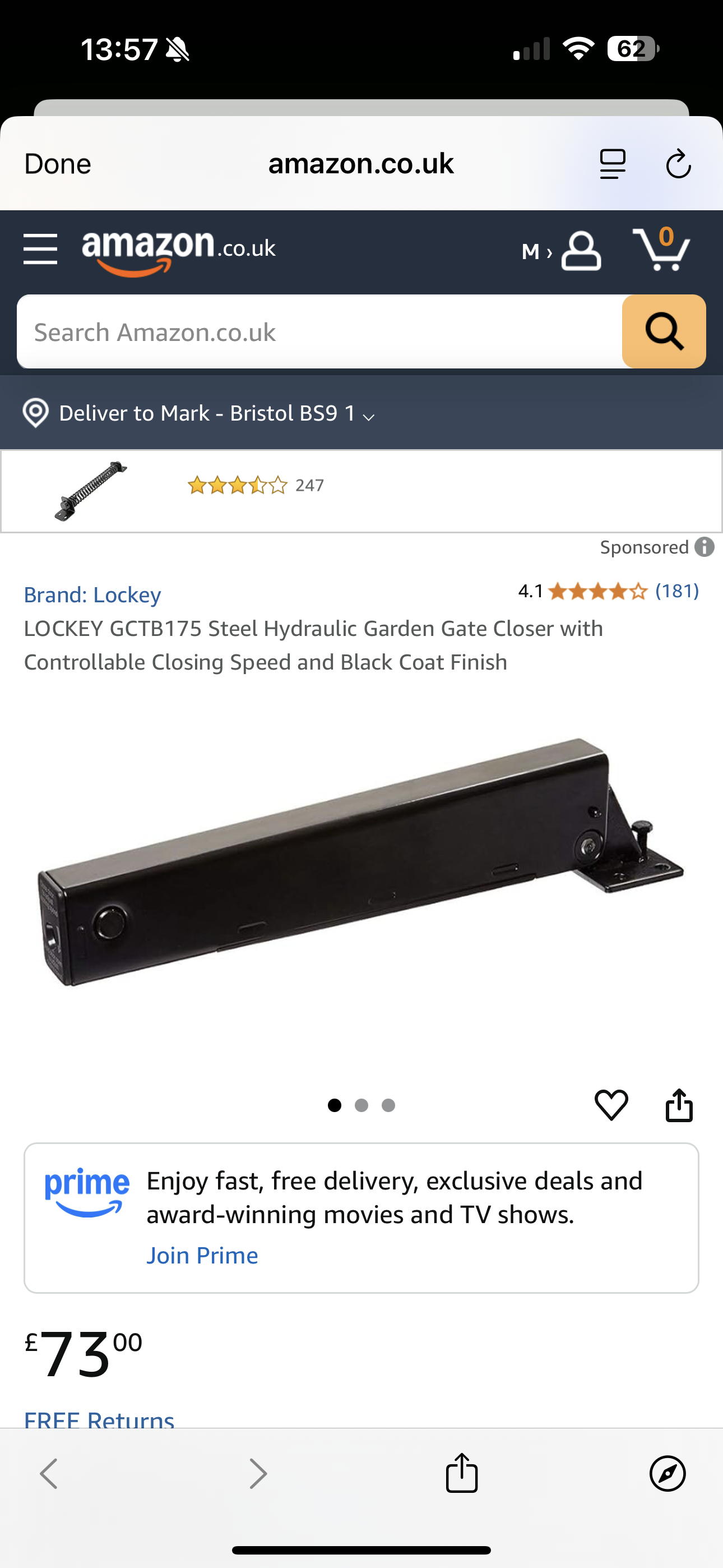The image size is (723, 1568).
Task: View the shopping basket
Action: click(x=661, y=249)
